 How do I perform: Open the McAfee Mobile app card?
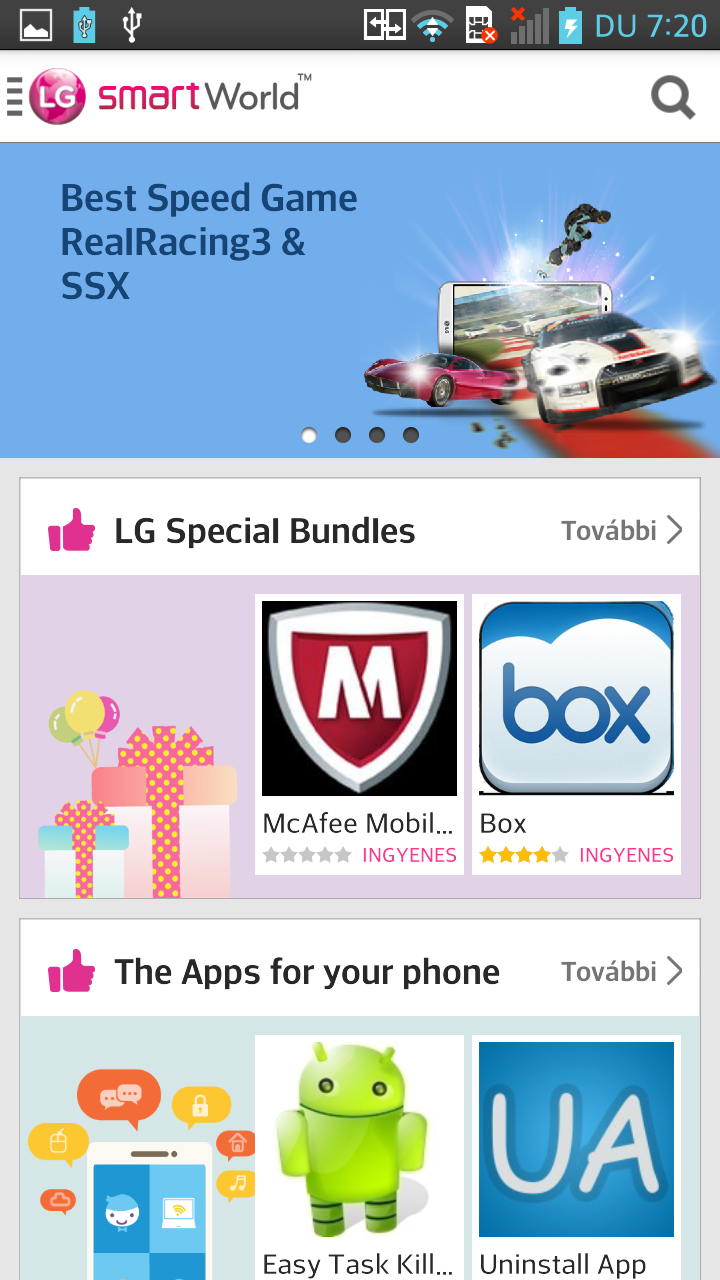point(359,732)
